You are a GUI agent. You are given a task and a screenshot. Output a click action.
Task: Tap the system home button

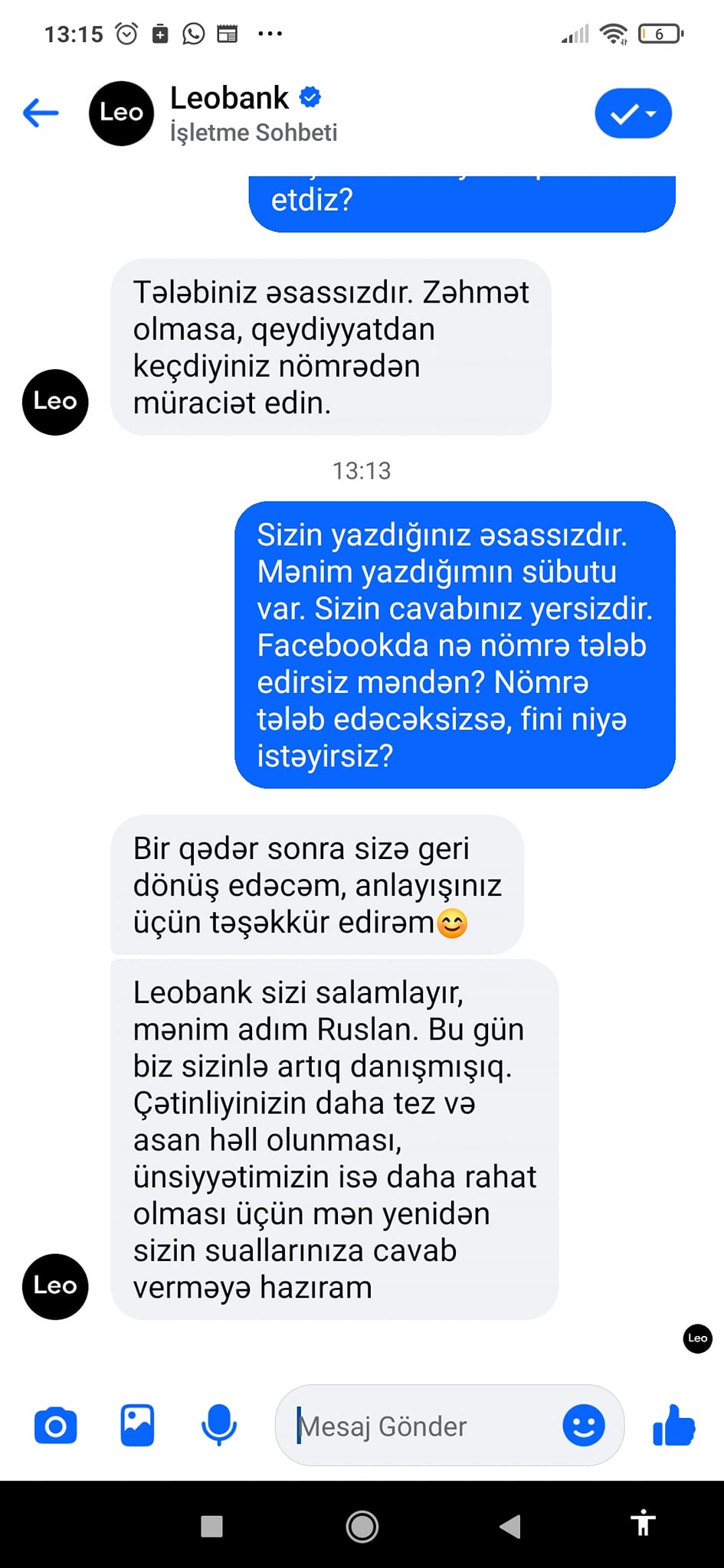click(x=362, y=1526)
